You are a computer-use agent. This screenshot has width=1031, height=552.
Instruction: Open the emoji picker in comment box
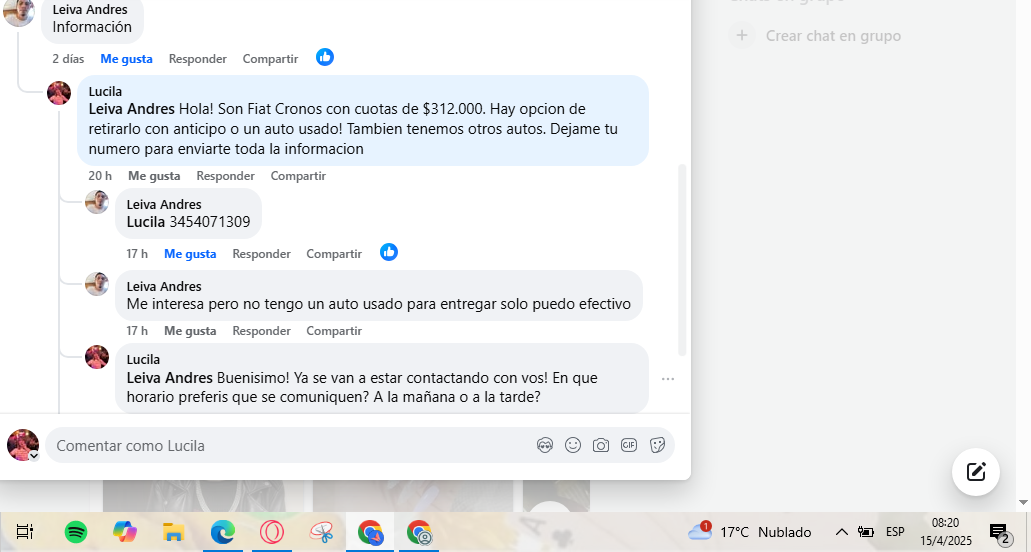tap(573, 446)
